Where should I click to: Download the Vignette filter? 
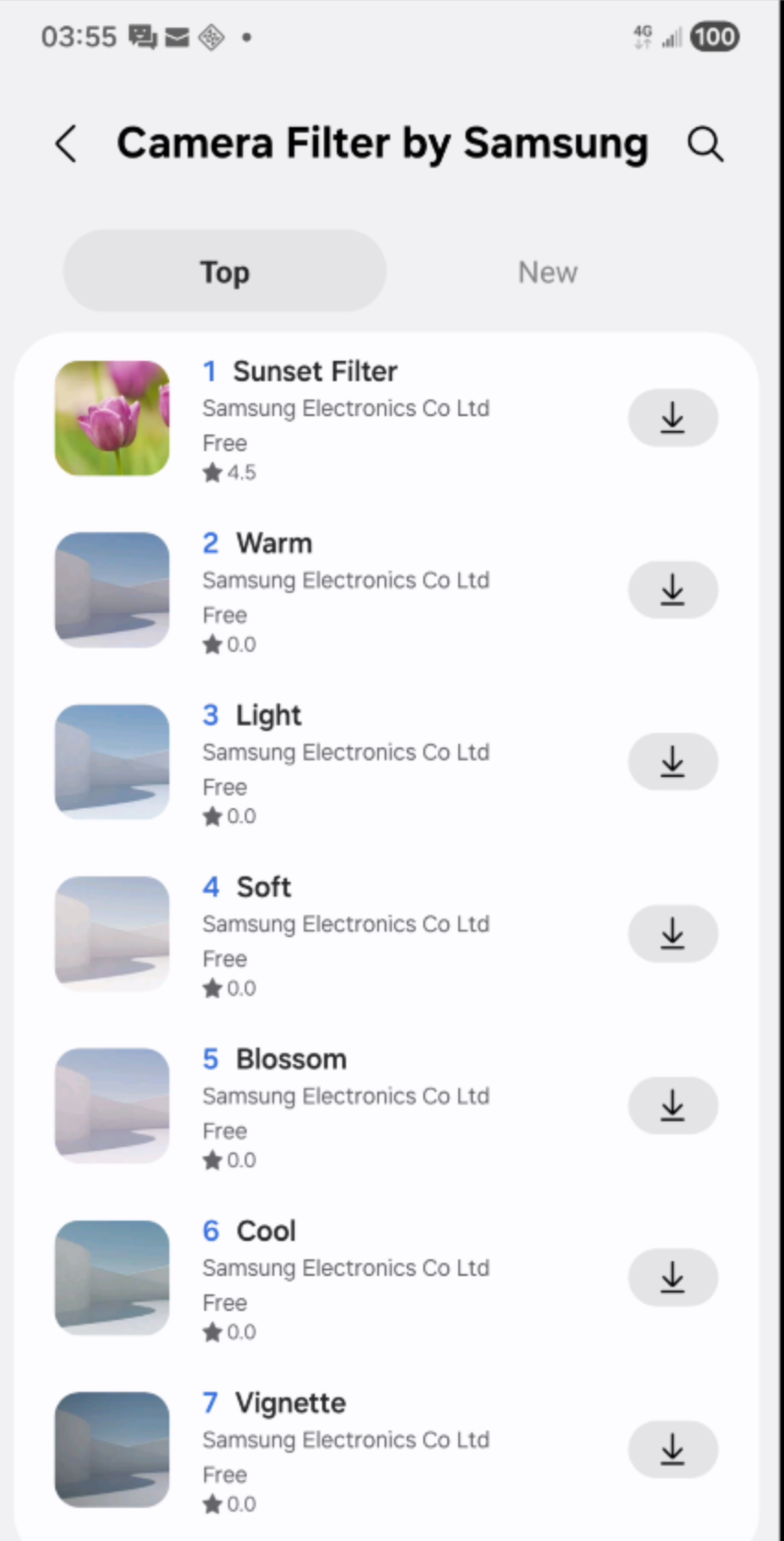coord(673,1450)
